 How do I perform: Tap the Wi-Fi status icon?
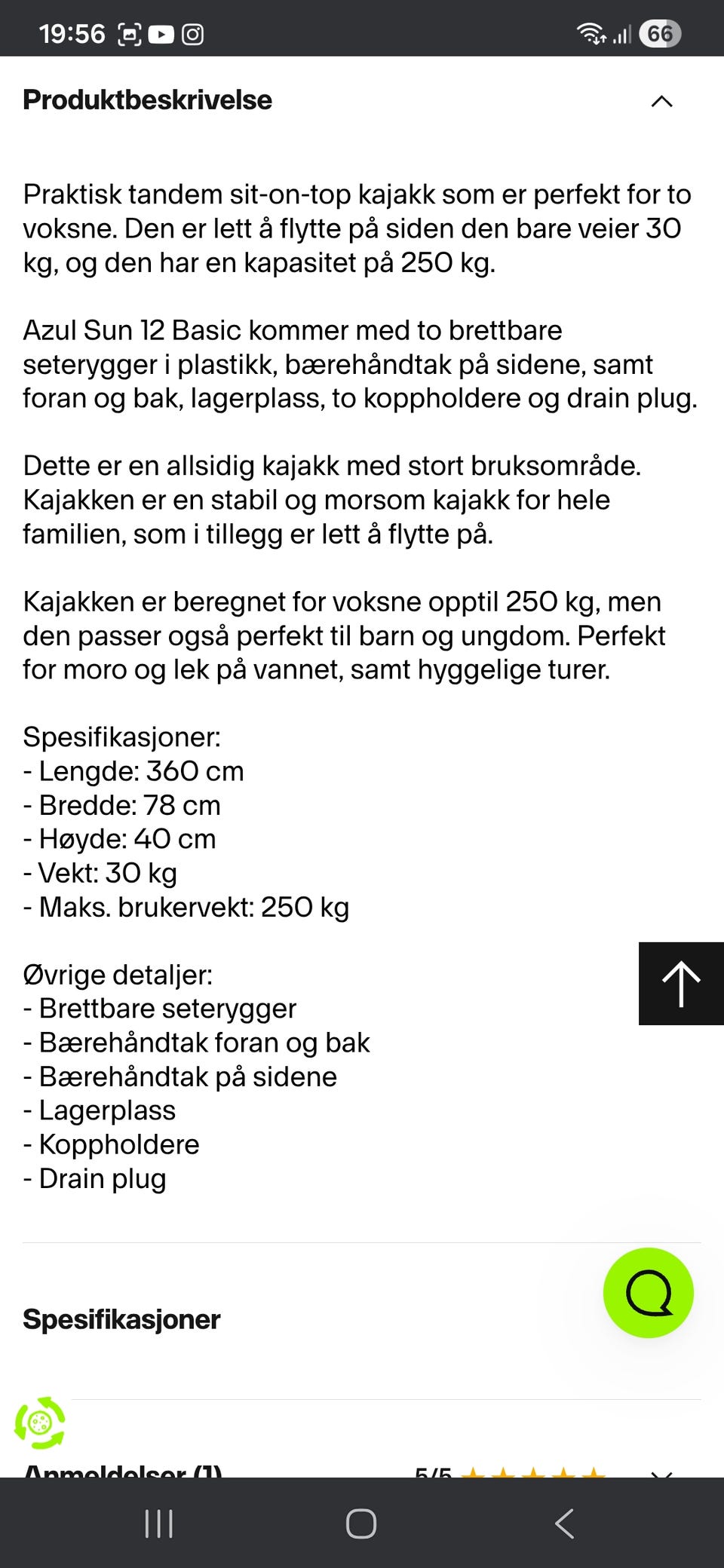(x=591, y=33)
